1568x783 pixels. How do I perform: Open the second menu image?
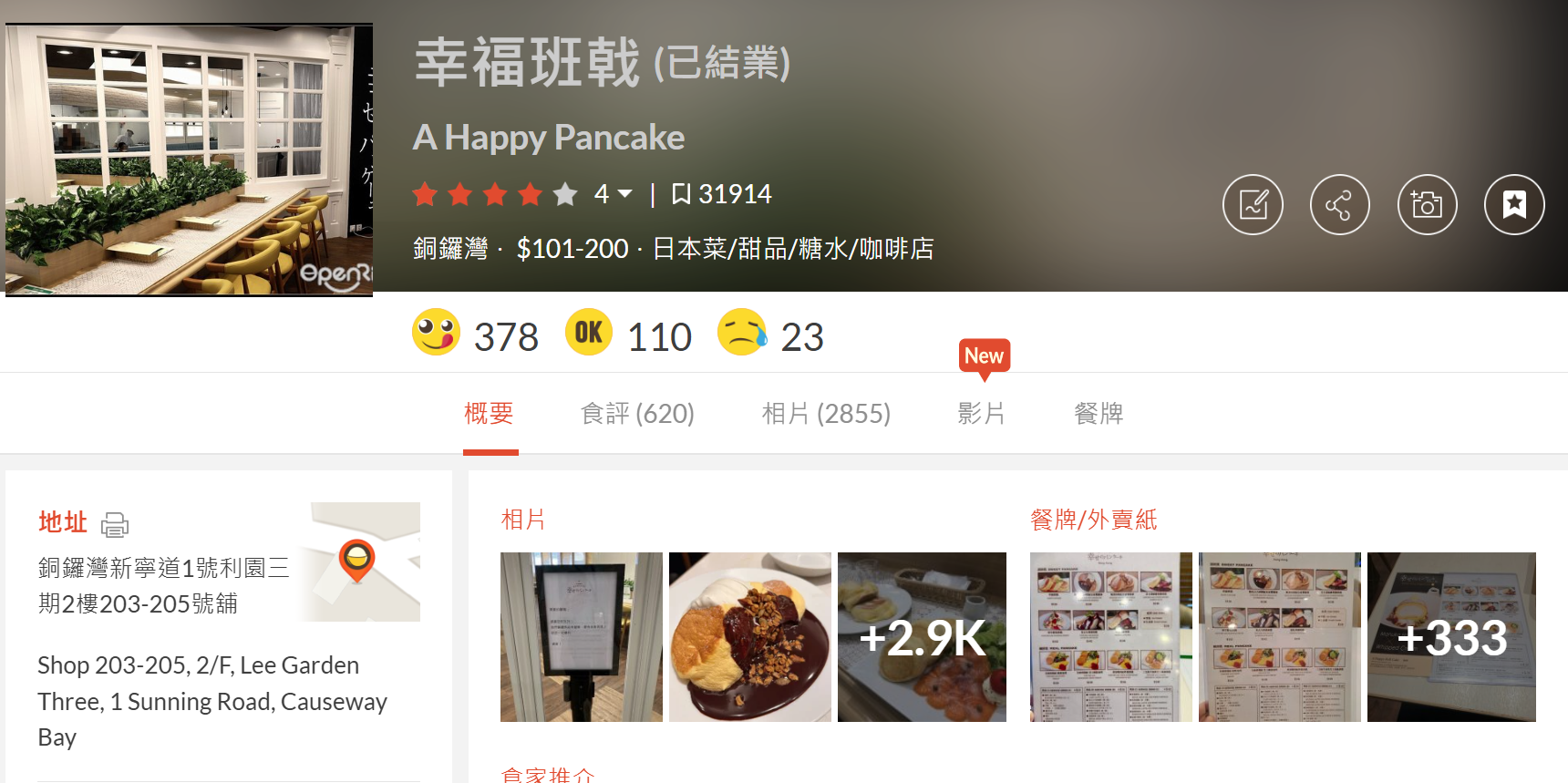tap(1279, 637)
